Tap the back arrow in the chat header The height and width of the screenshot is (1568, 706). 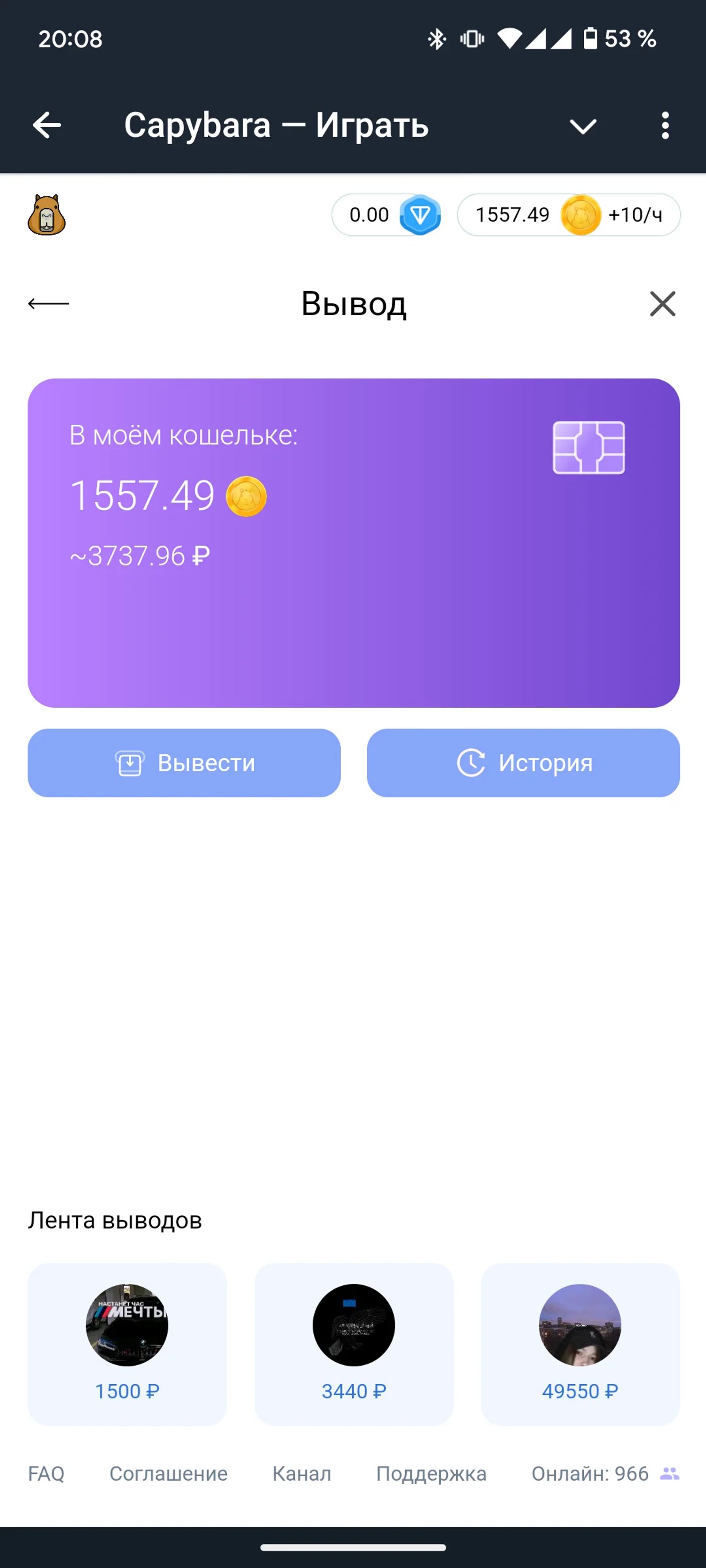click(47, 126)
